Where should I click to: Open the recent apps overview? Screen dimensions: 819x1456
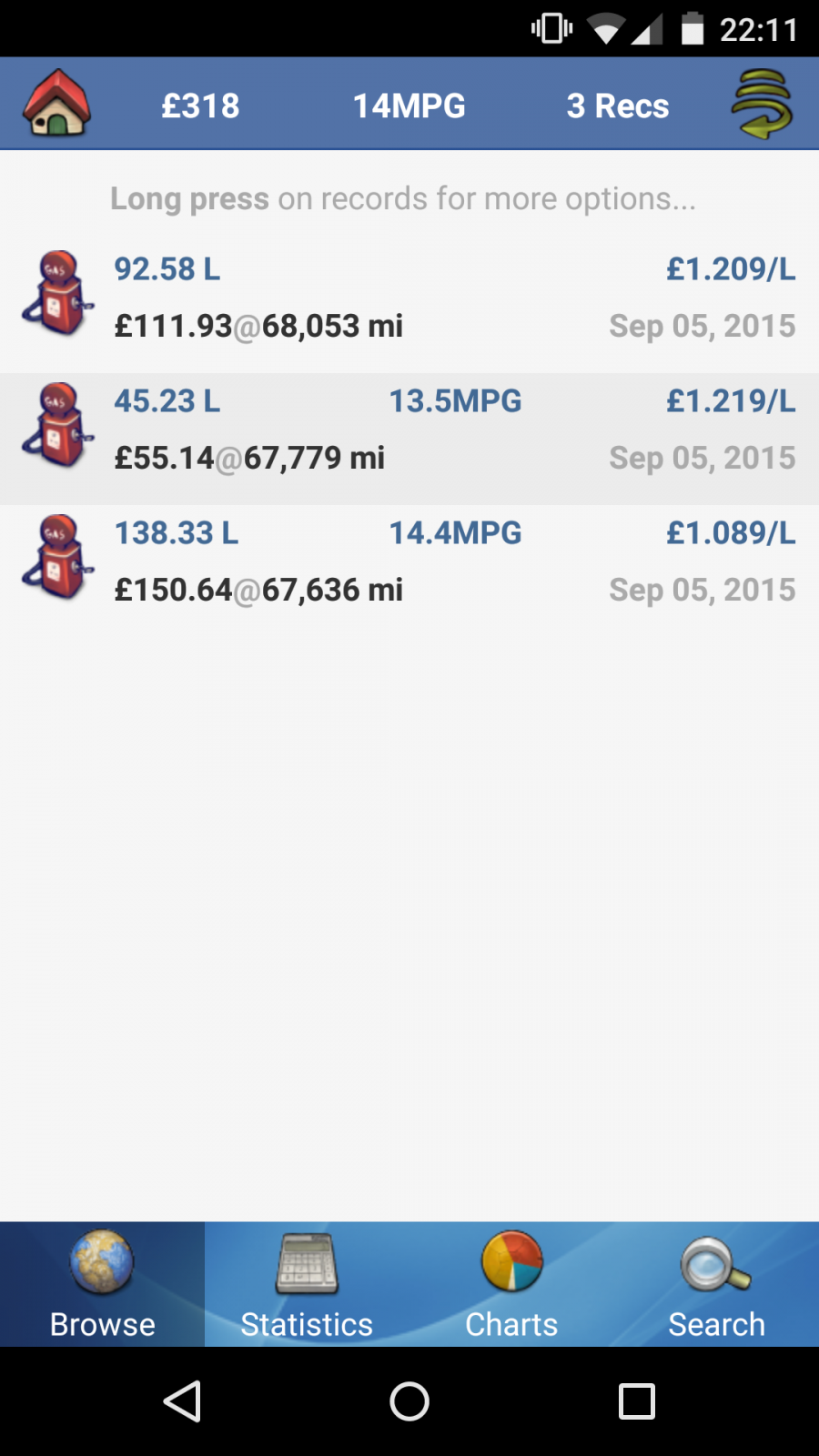click(637, 1401)
